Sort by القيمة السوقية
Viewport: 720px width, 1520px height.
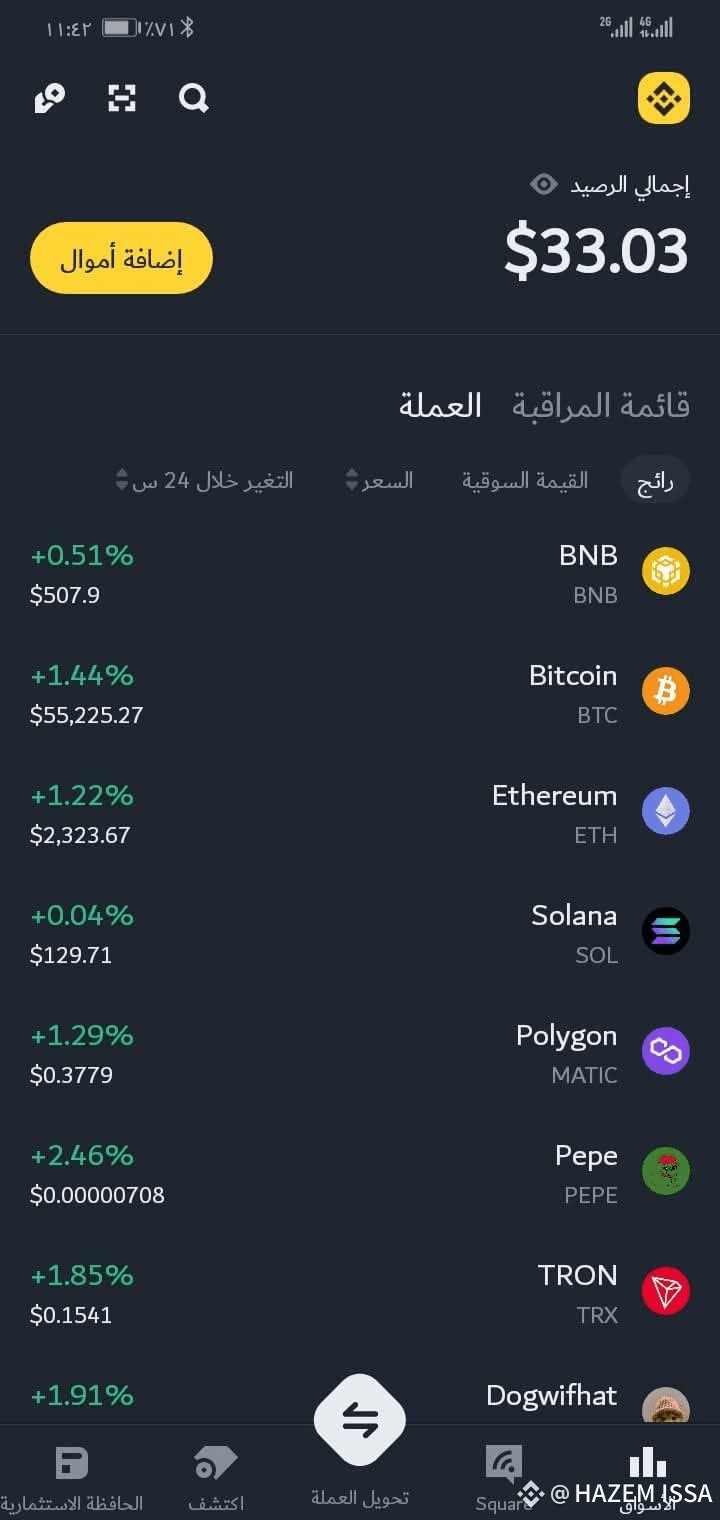point(525,480)
